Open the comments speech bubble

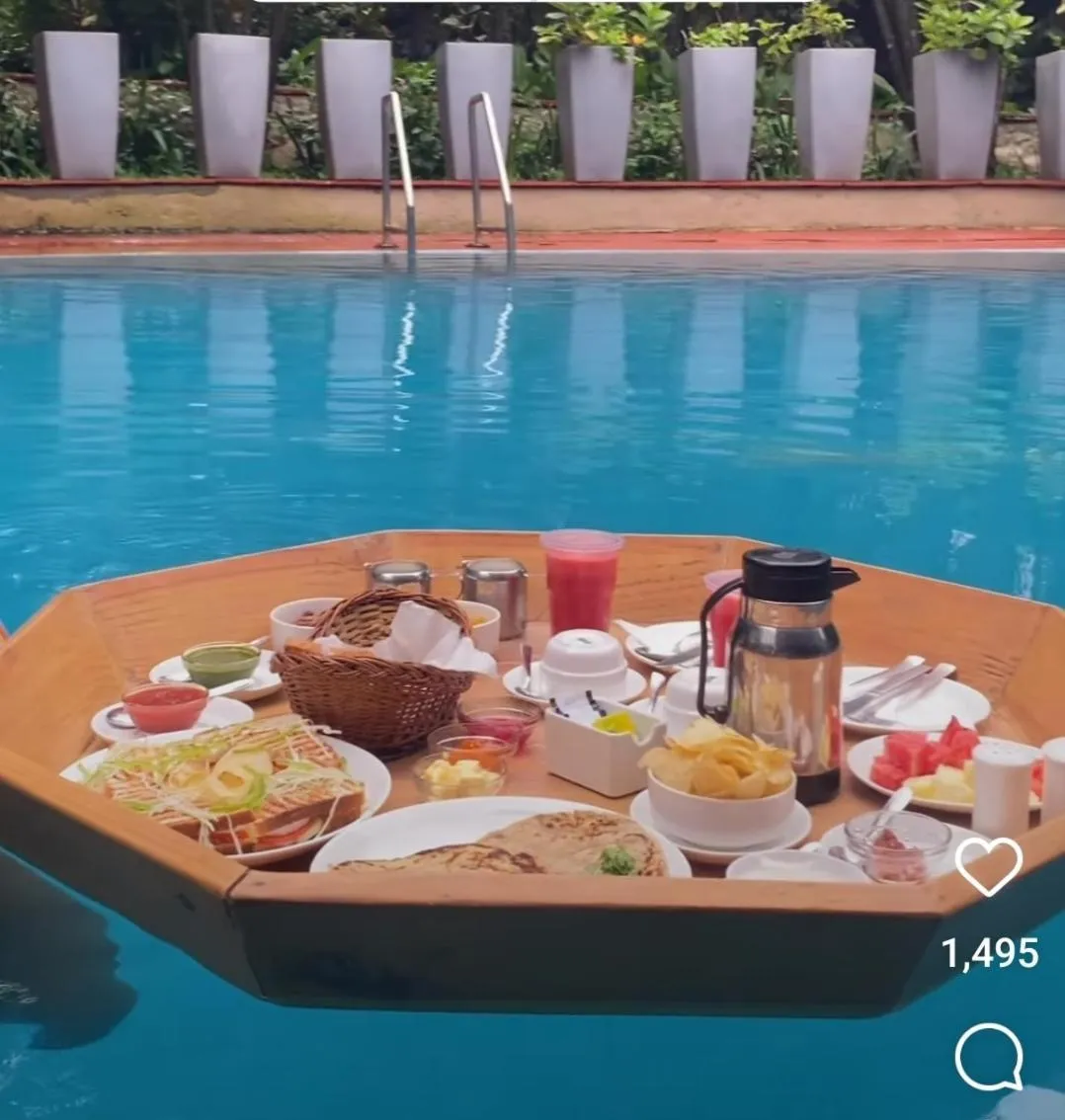989,1057
